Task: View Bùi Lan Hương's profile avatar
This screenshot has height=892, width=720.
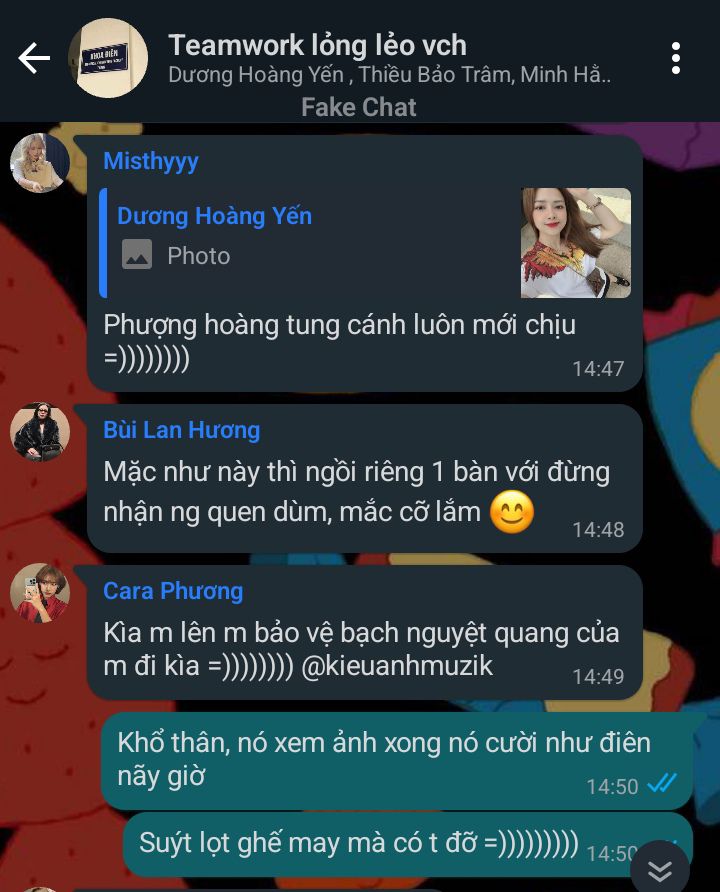Action: click(40, 432)
